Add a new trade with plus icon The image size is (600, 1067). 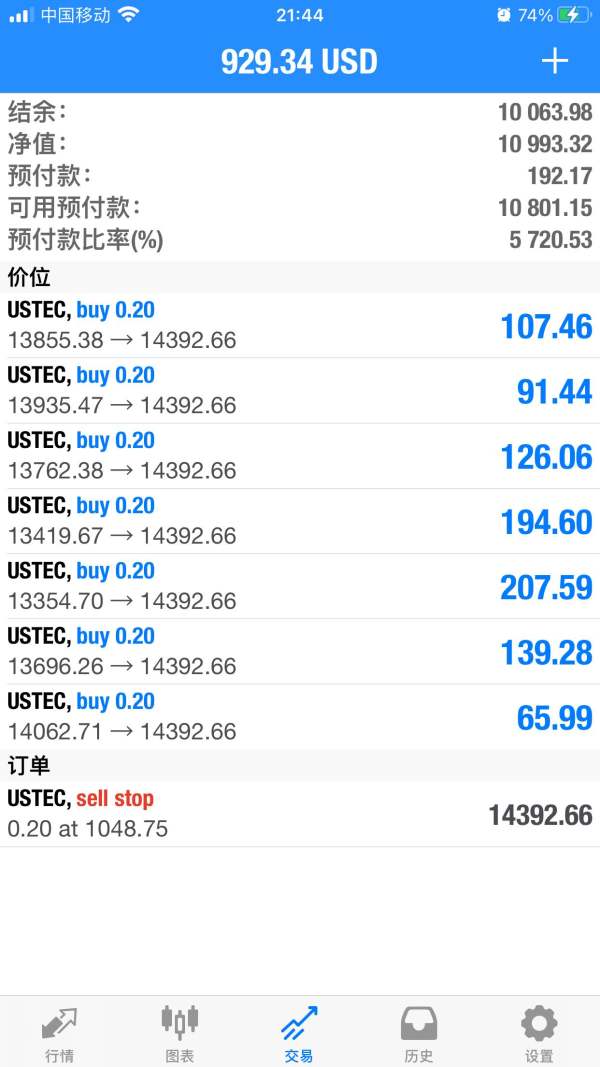point(555,61)
